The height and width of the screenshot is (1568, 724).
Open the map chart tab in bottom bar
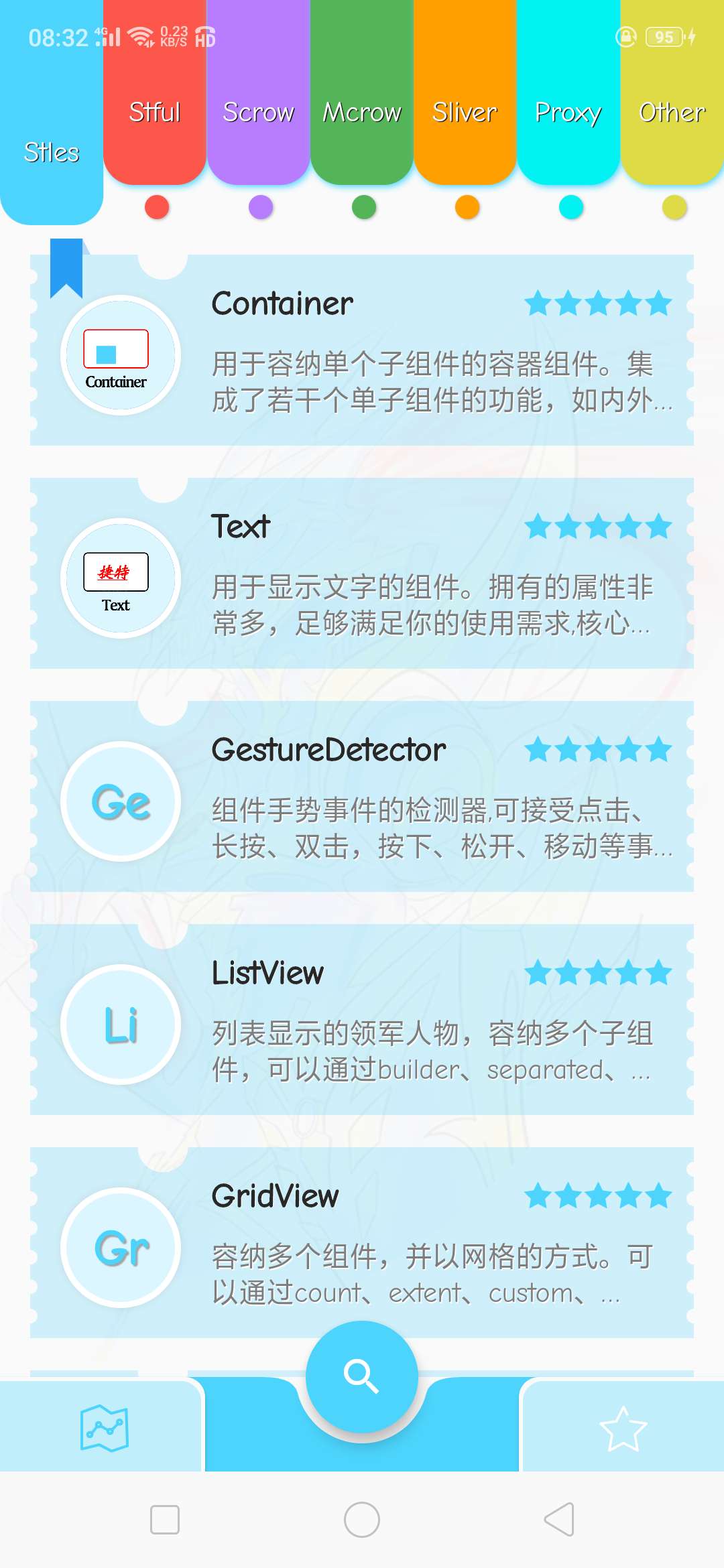pos(104,1427)
